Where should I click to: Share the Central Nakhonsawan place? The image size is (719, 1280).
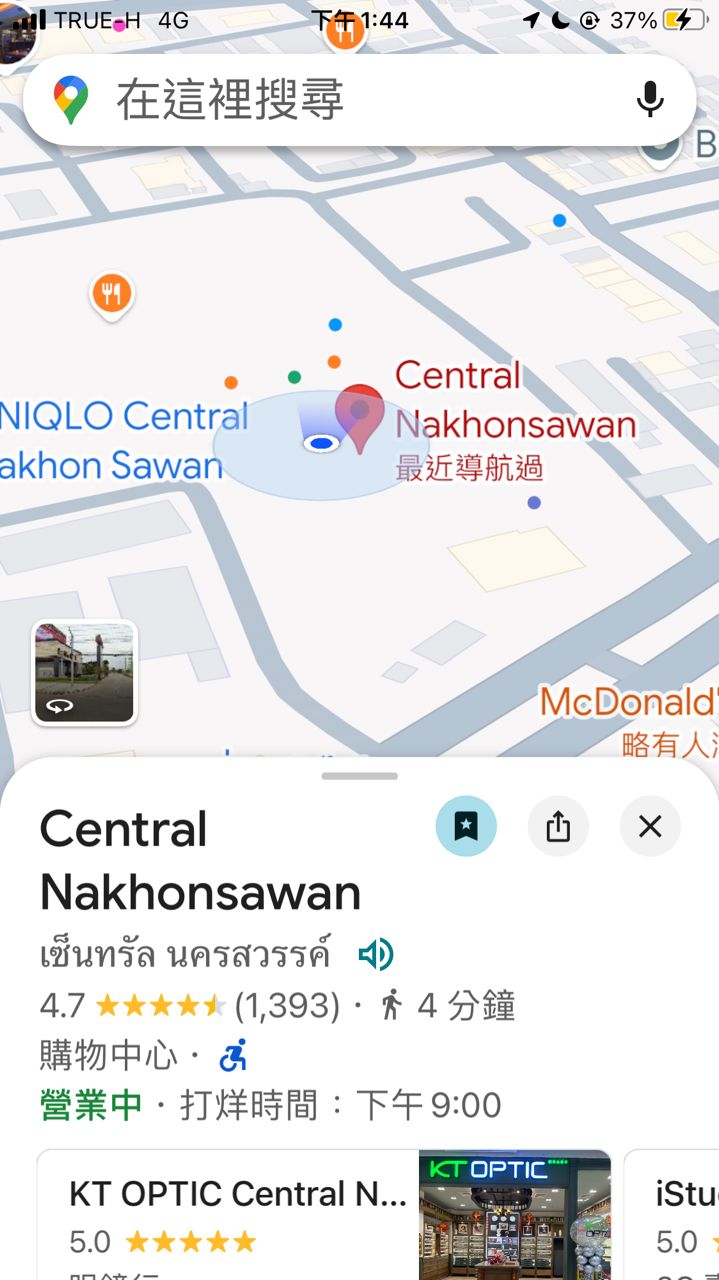[558, 826]
